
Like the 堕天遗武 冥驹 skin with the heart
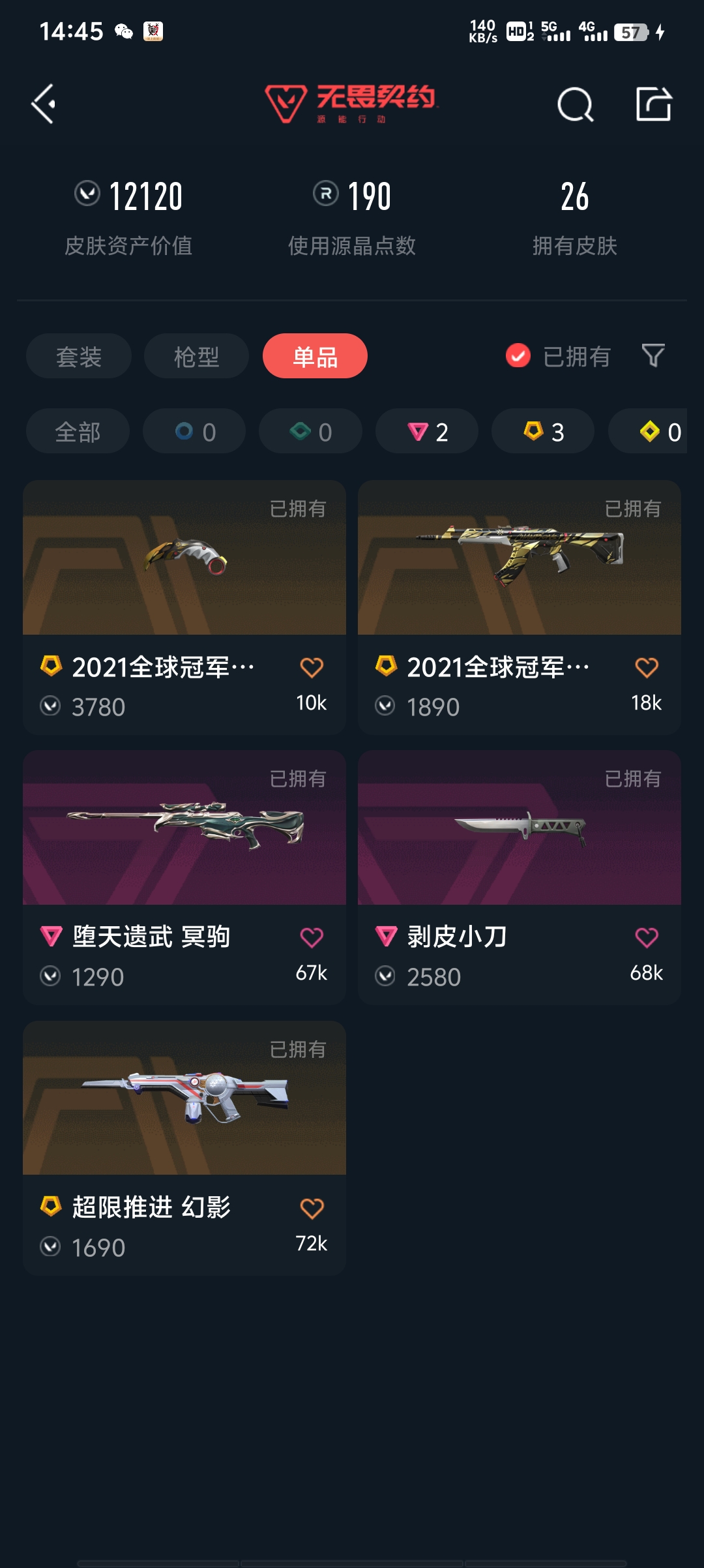[x=312, y=937]
